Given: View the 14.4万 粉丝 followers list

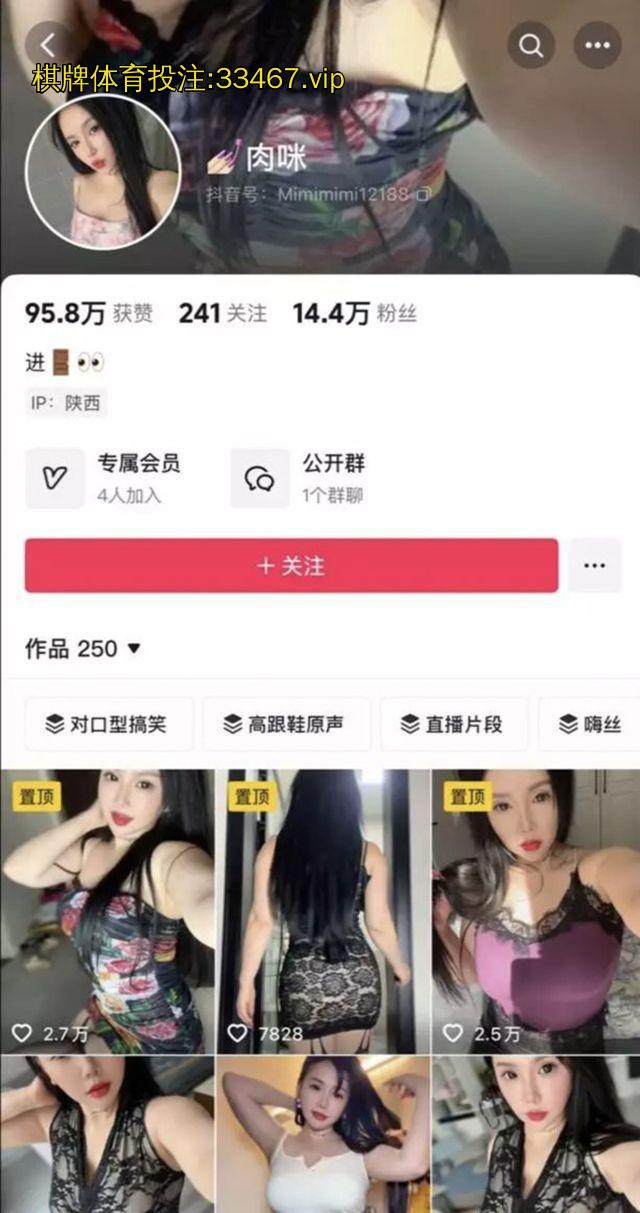Looking at the screenshot, I should 354,314.
